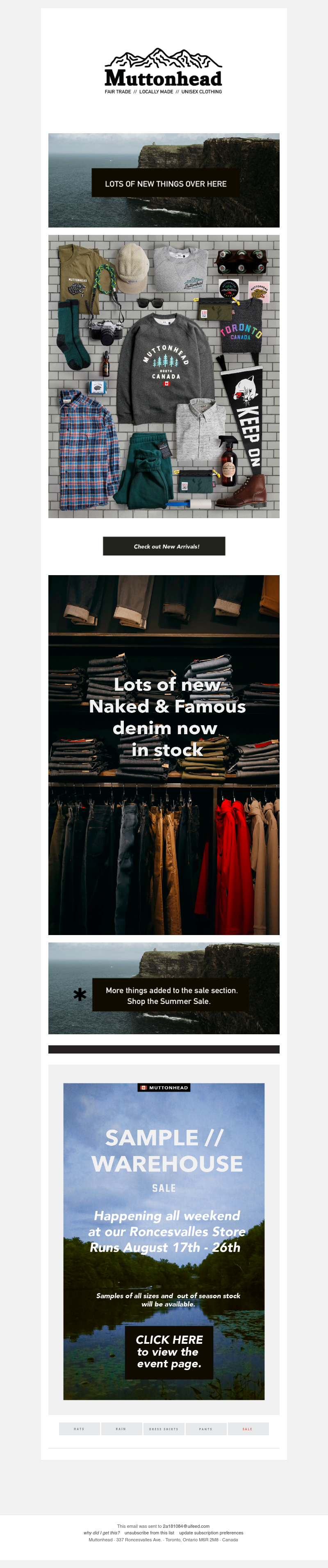The image size is (328, 1568).
Task: Tap the Check out New Arrivals button
Action: [164, 546]
